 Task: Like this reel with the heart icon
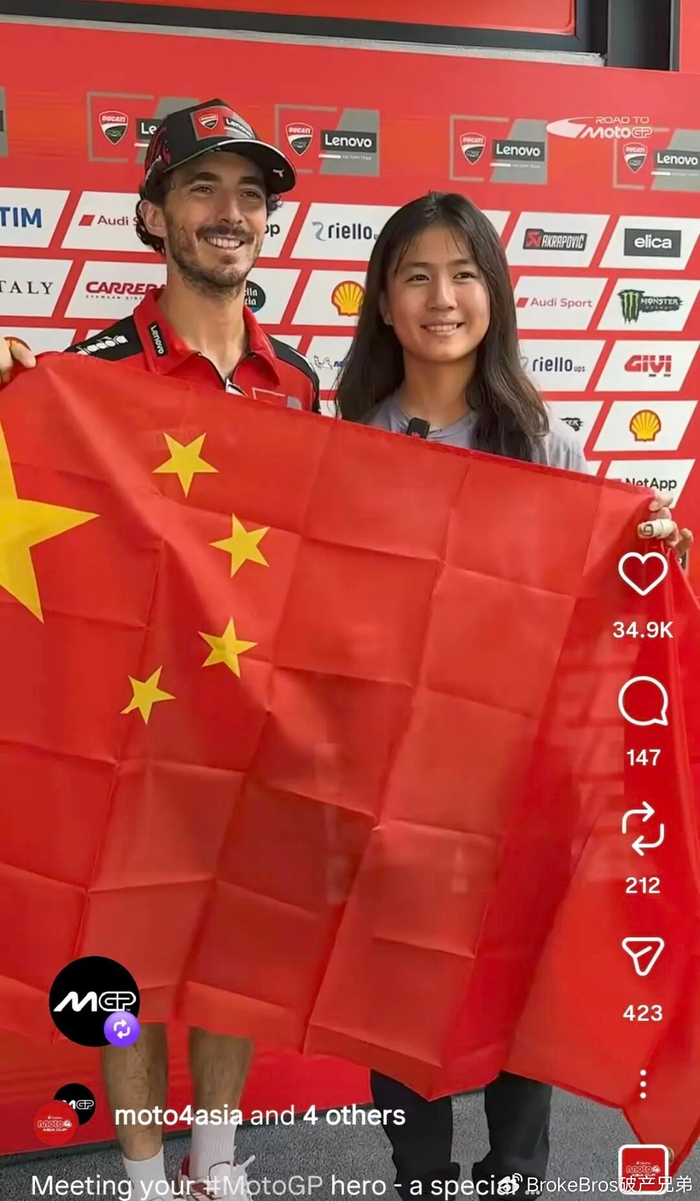point(643,574)
